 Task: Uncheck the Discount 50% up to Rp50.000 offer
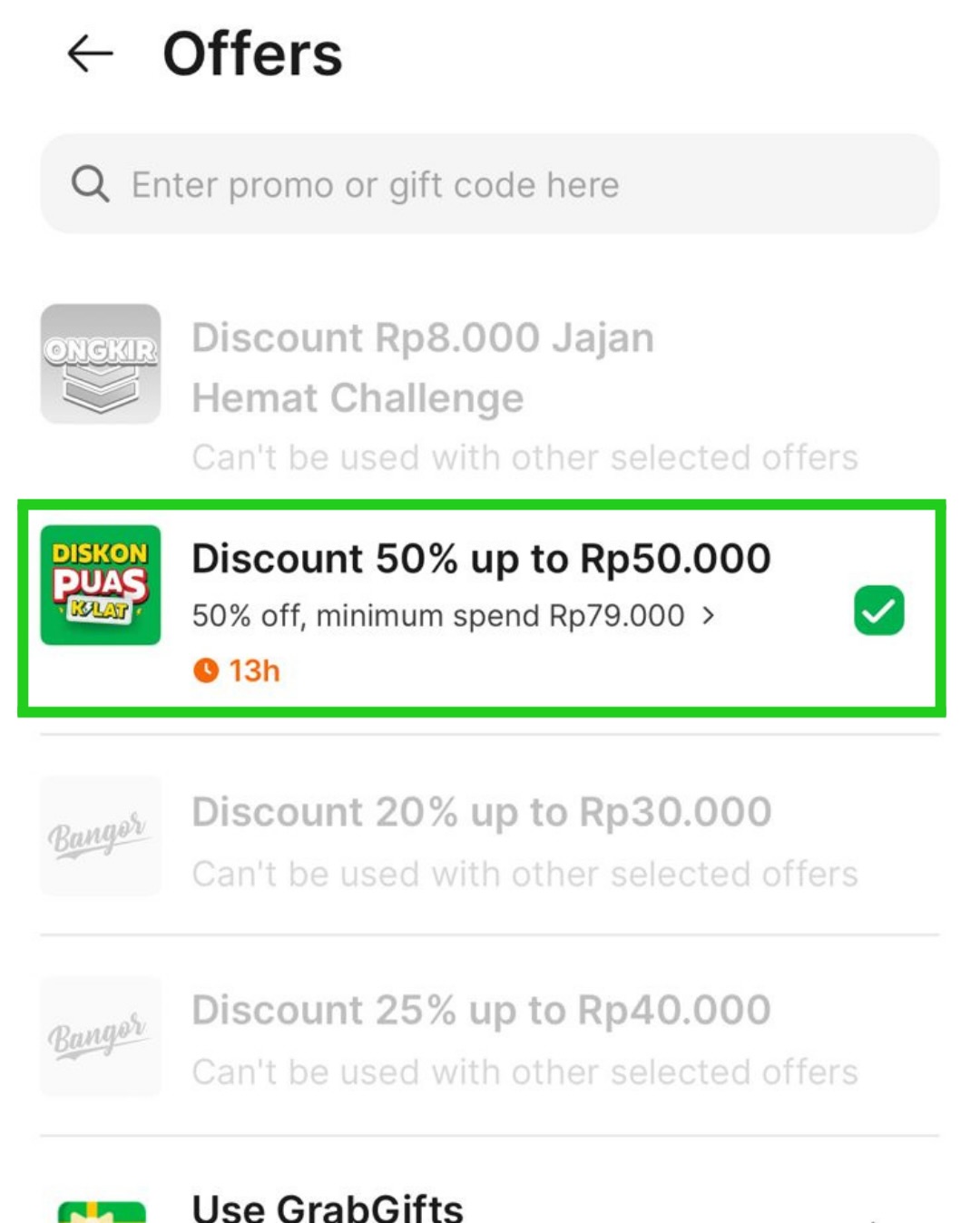pos(878,611)
